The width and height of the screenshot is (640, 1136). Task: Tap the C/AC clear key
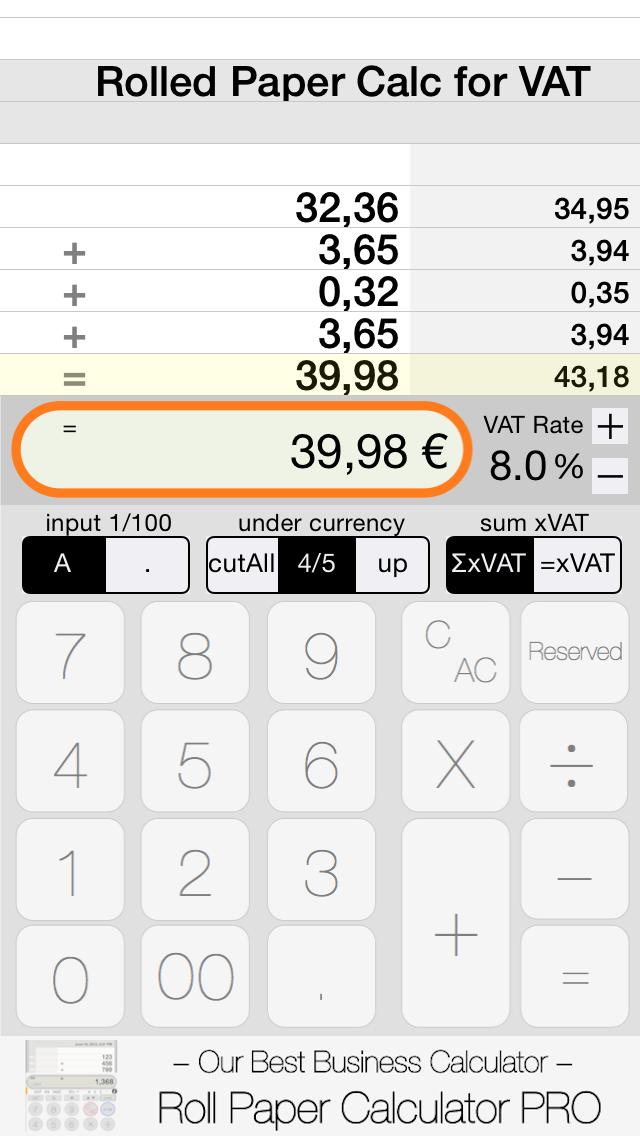pyautogui.click(x=456, y=652)
